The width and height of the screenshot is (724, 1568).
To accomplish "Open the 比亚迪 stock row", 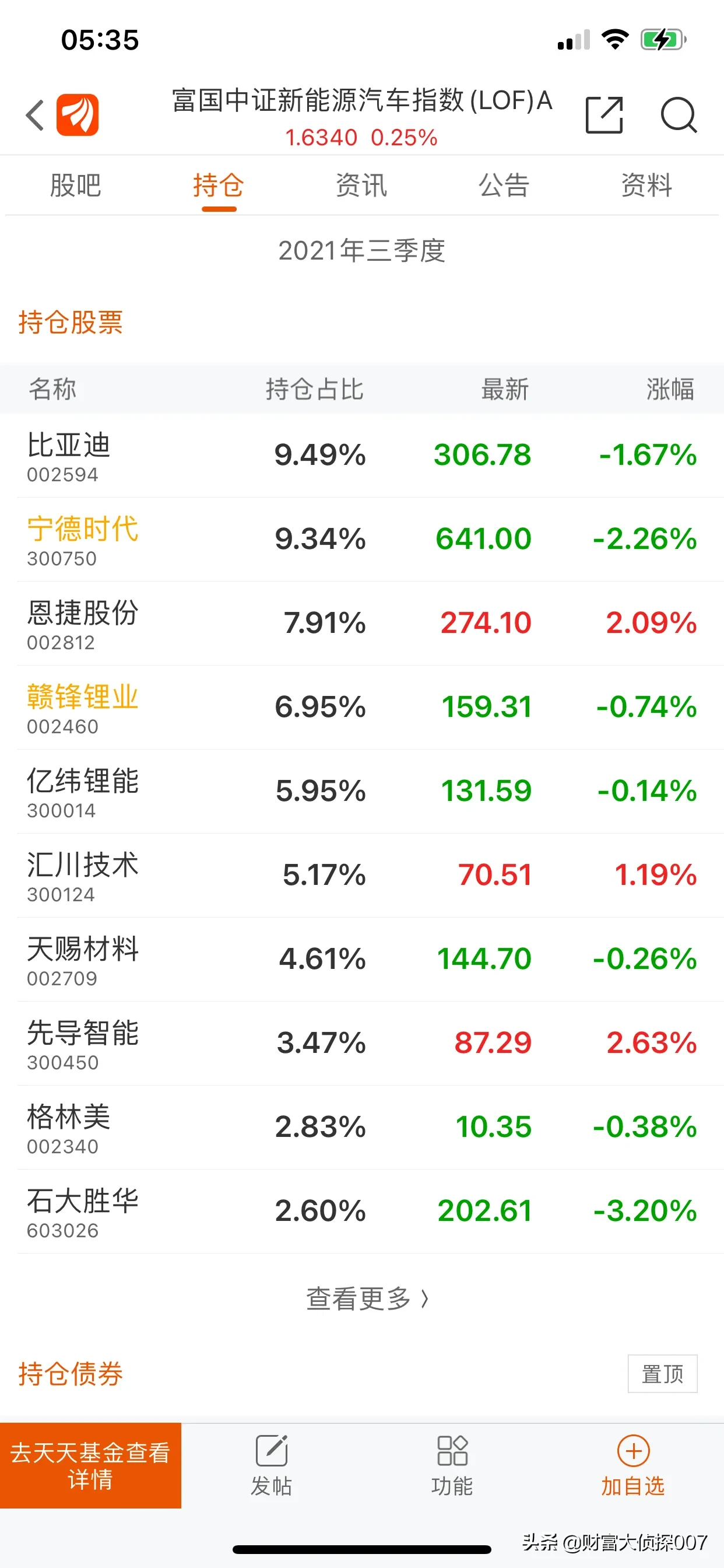I will (x=362, y=456).
